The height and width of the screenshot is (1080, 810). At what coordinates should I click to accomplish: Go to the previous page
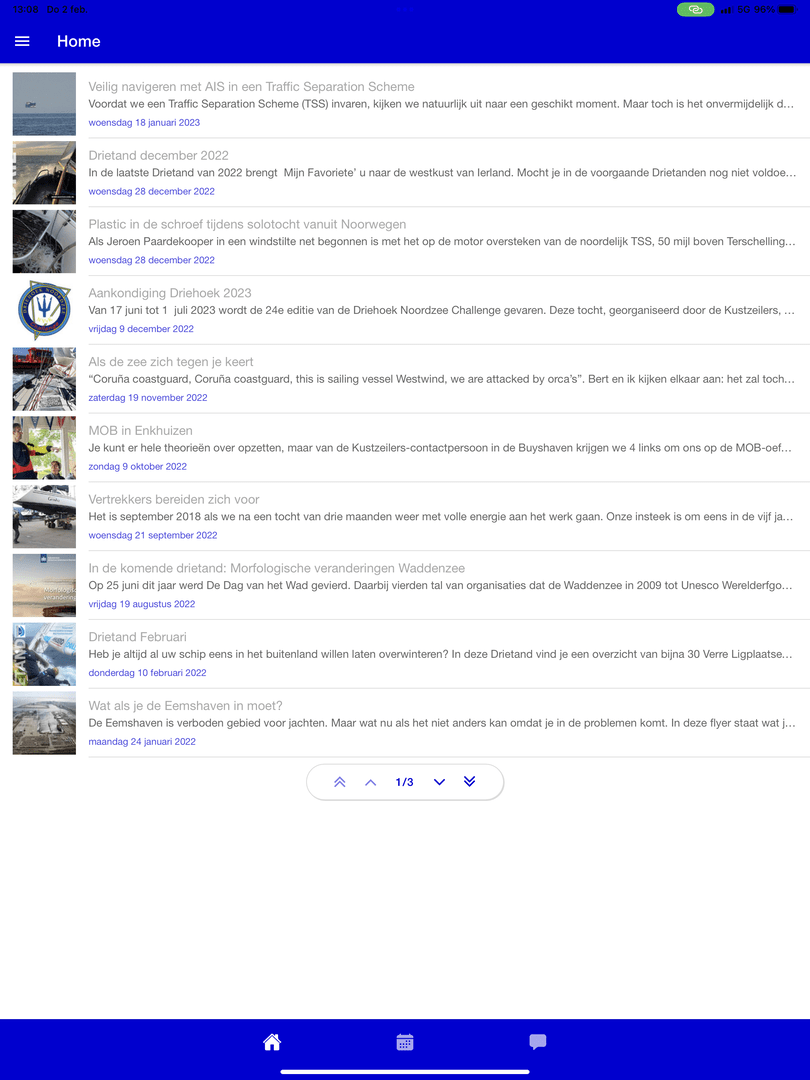click(371, 782)
